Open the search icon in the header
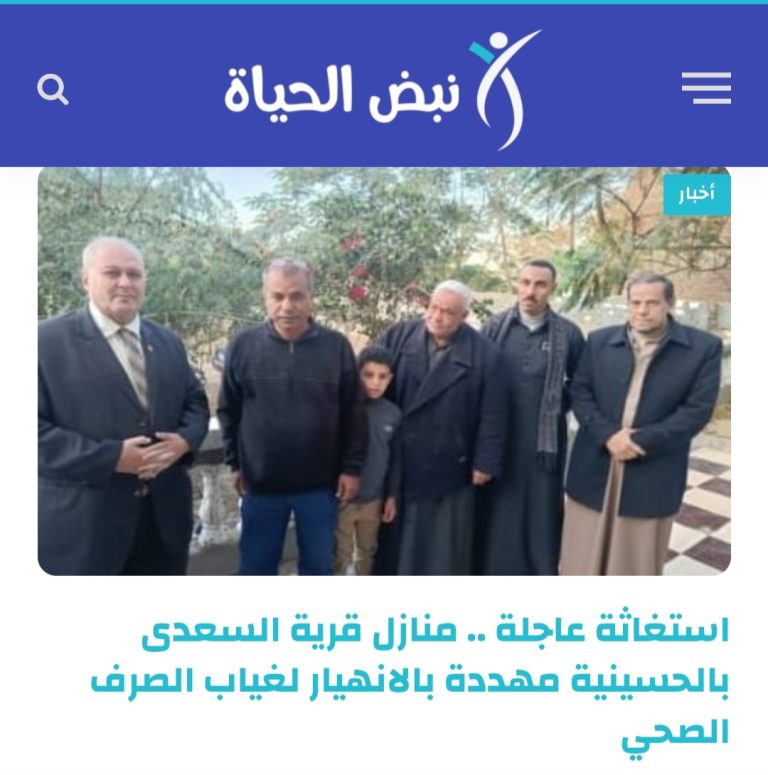768x775 pixels. click(x=53, y=90)
